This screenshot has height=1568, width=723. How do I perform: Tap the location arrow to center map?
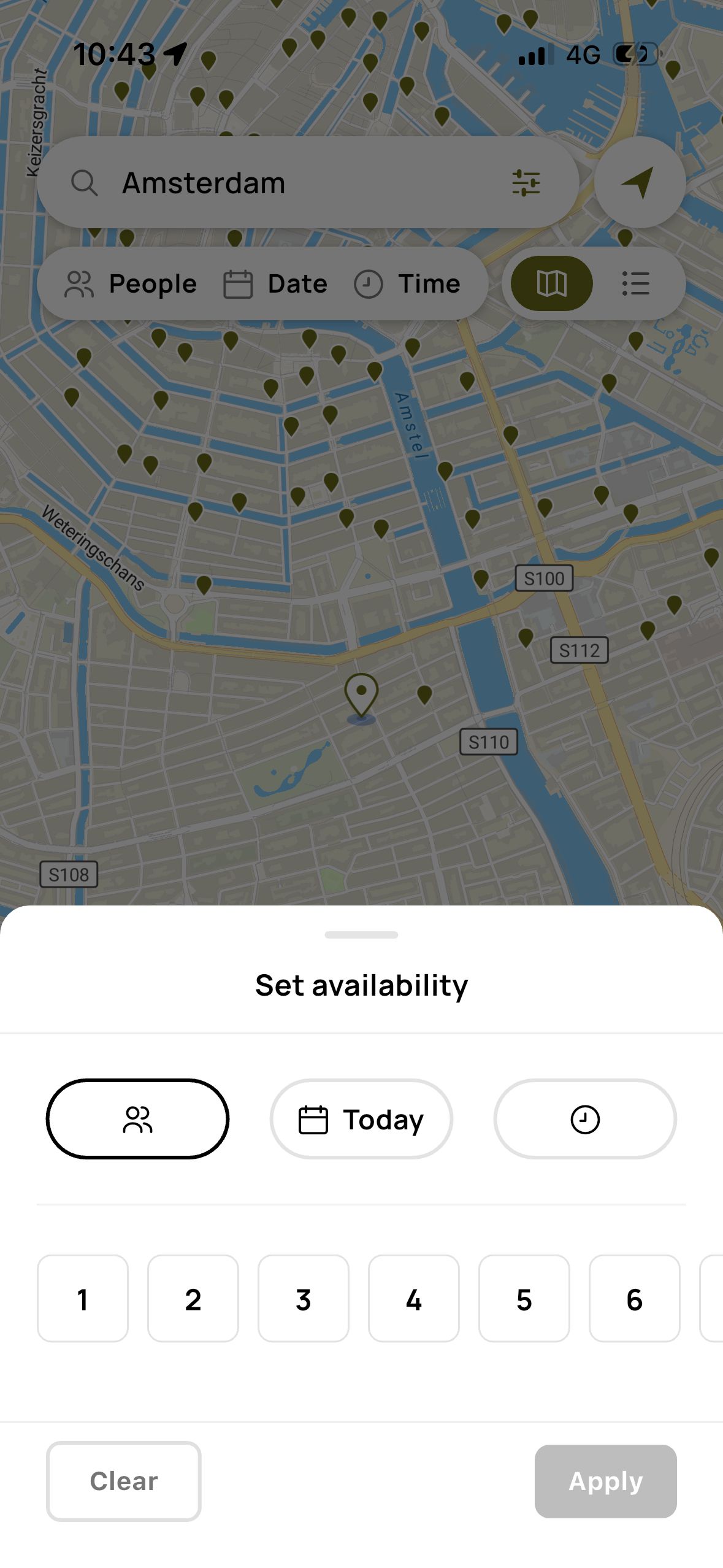[x=638, y=182]
